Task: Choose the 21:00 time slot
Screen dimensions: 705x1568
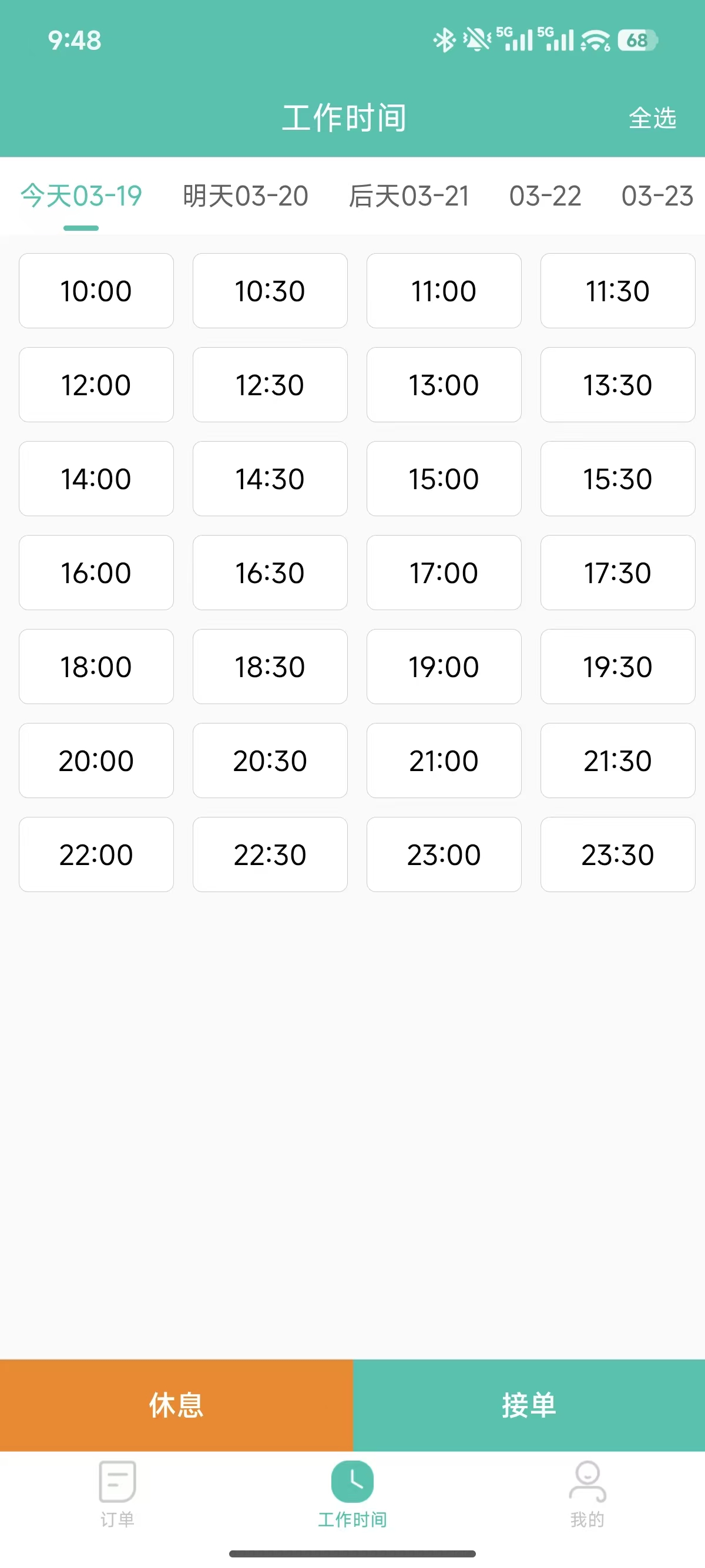Action: point(444,761)
